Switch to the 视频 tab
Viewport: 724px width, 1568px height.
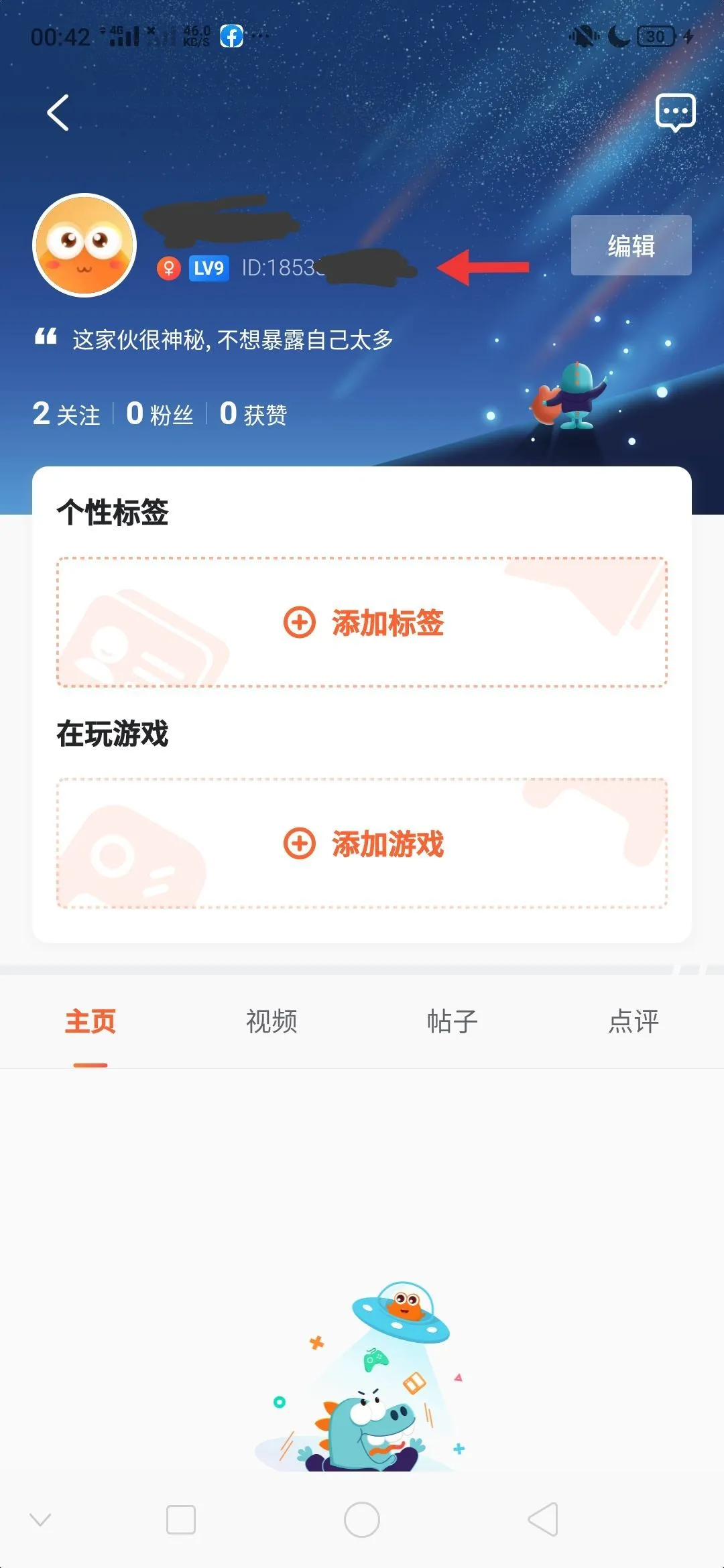[271, 1021]
